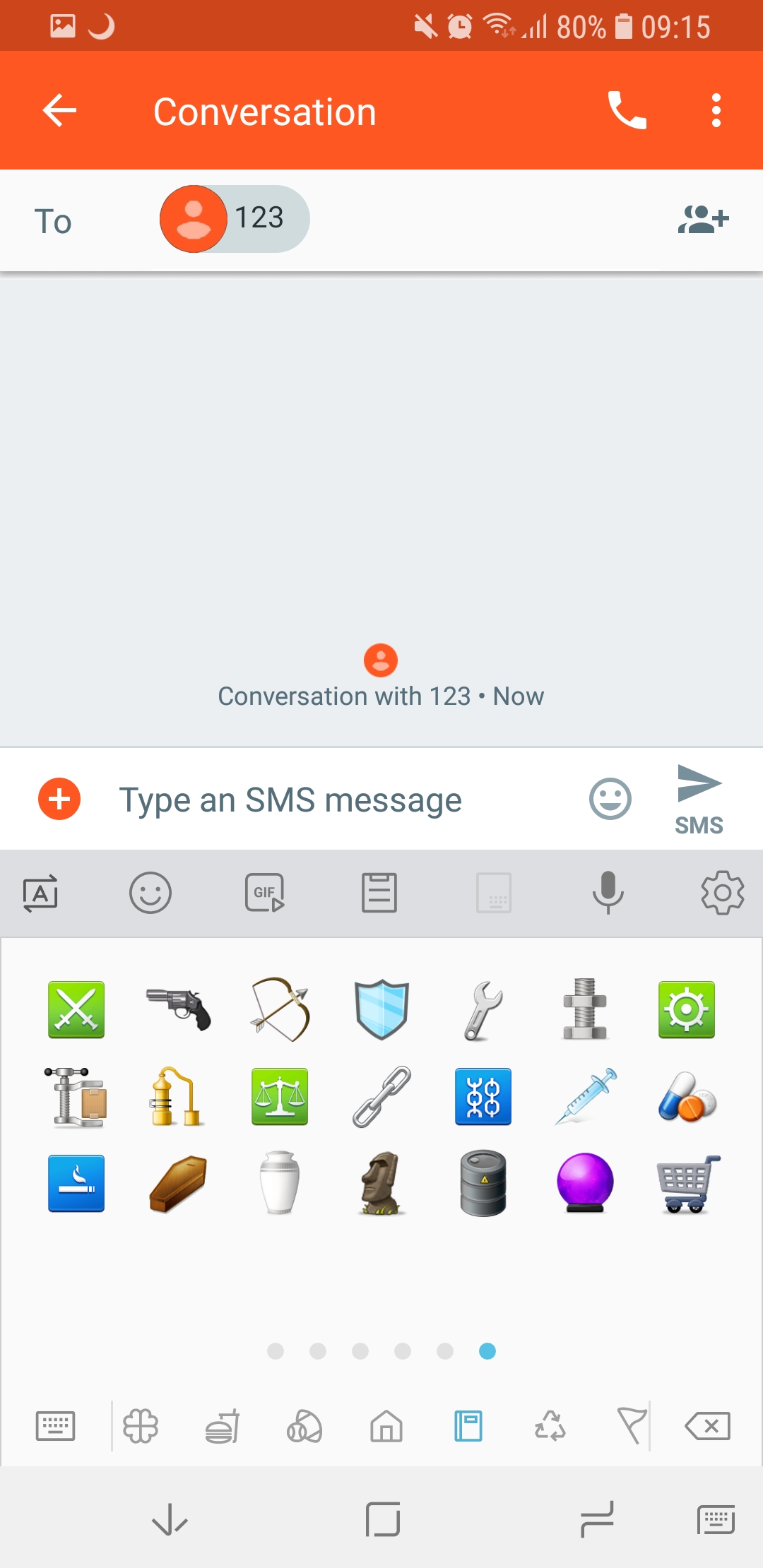Insert the shopping cart emoji
The width and height of the screenshot is (763, 1568).
click(x=687, y=1184)
